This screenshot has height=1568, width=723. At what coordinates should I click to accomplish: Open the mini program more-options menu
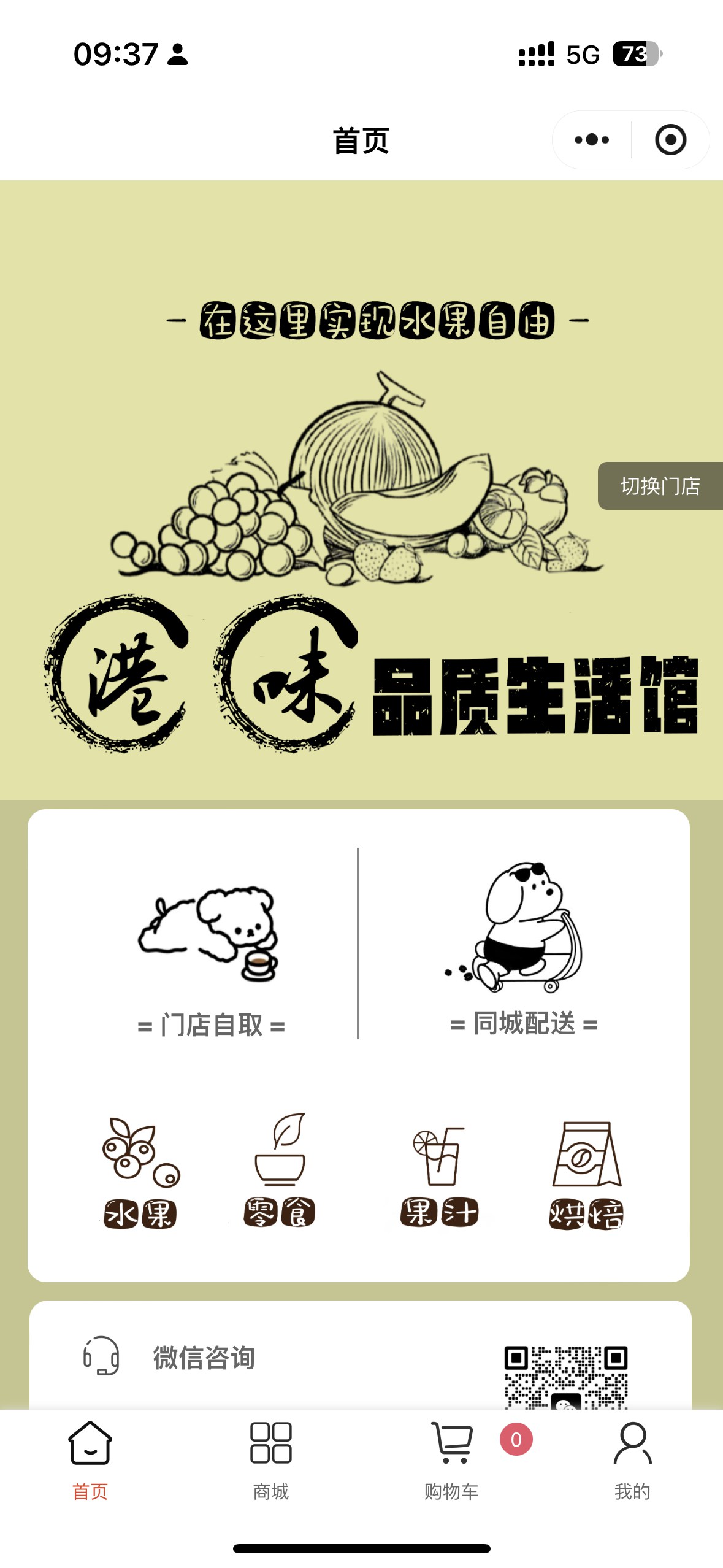click(592, 140)
